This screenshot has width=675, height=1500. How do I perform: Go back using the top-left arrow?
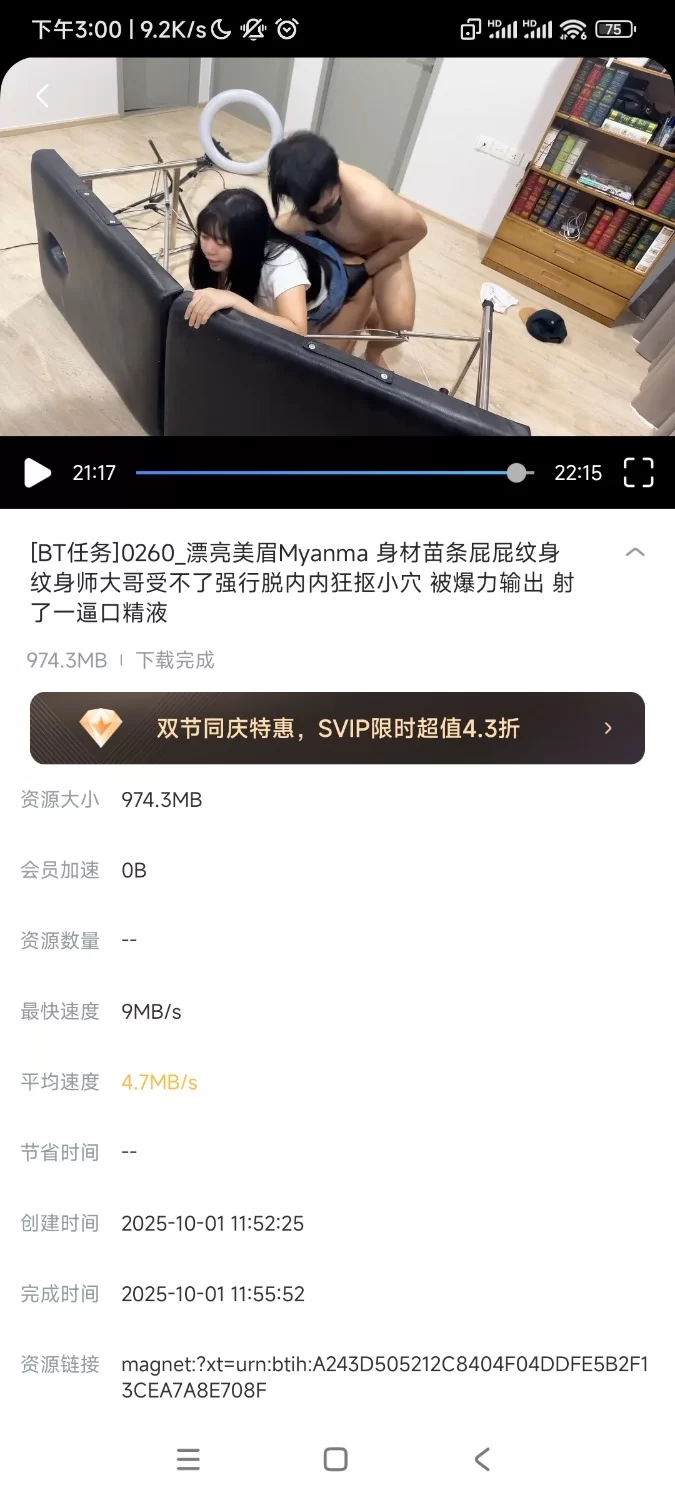pos(42,96)
